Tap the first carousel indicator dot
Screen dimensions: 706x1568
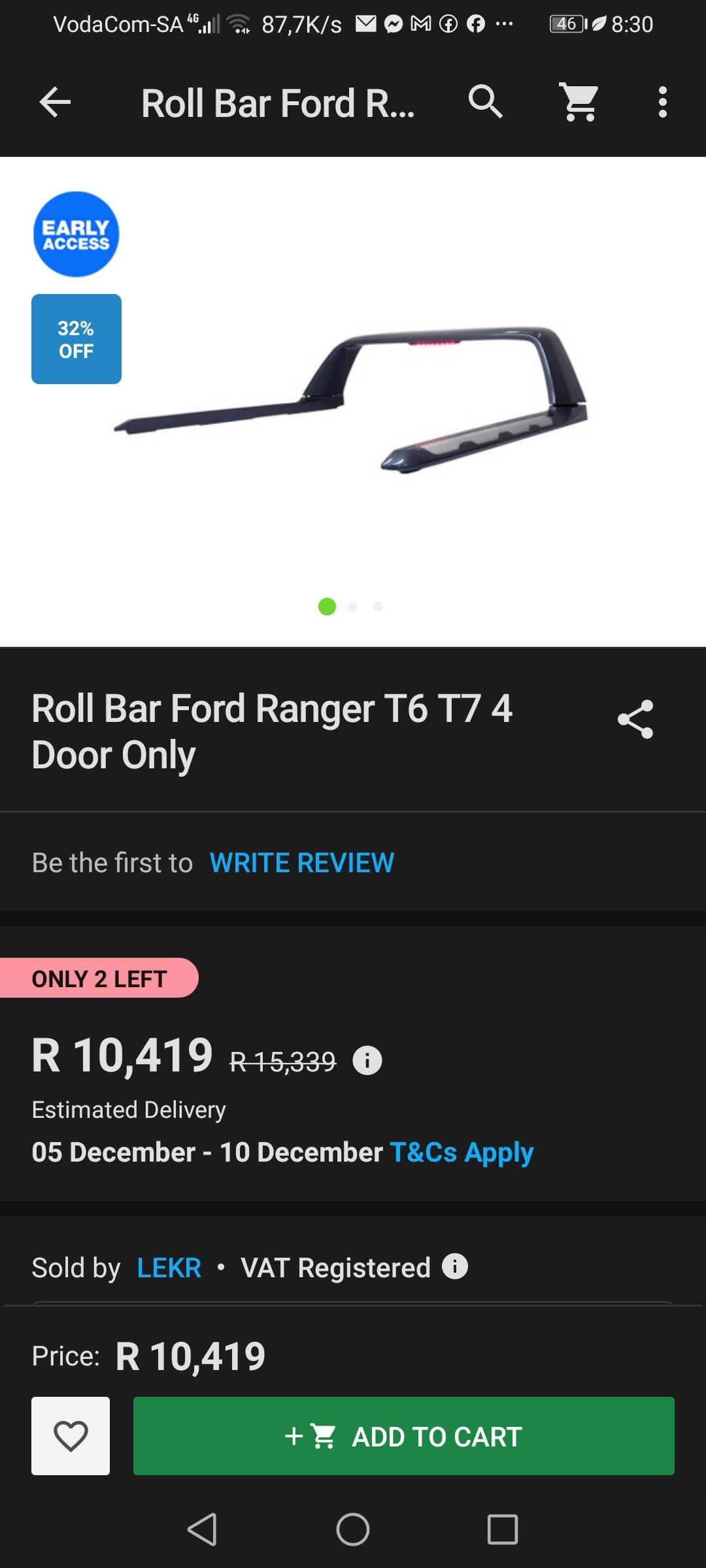click(328, 607)
